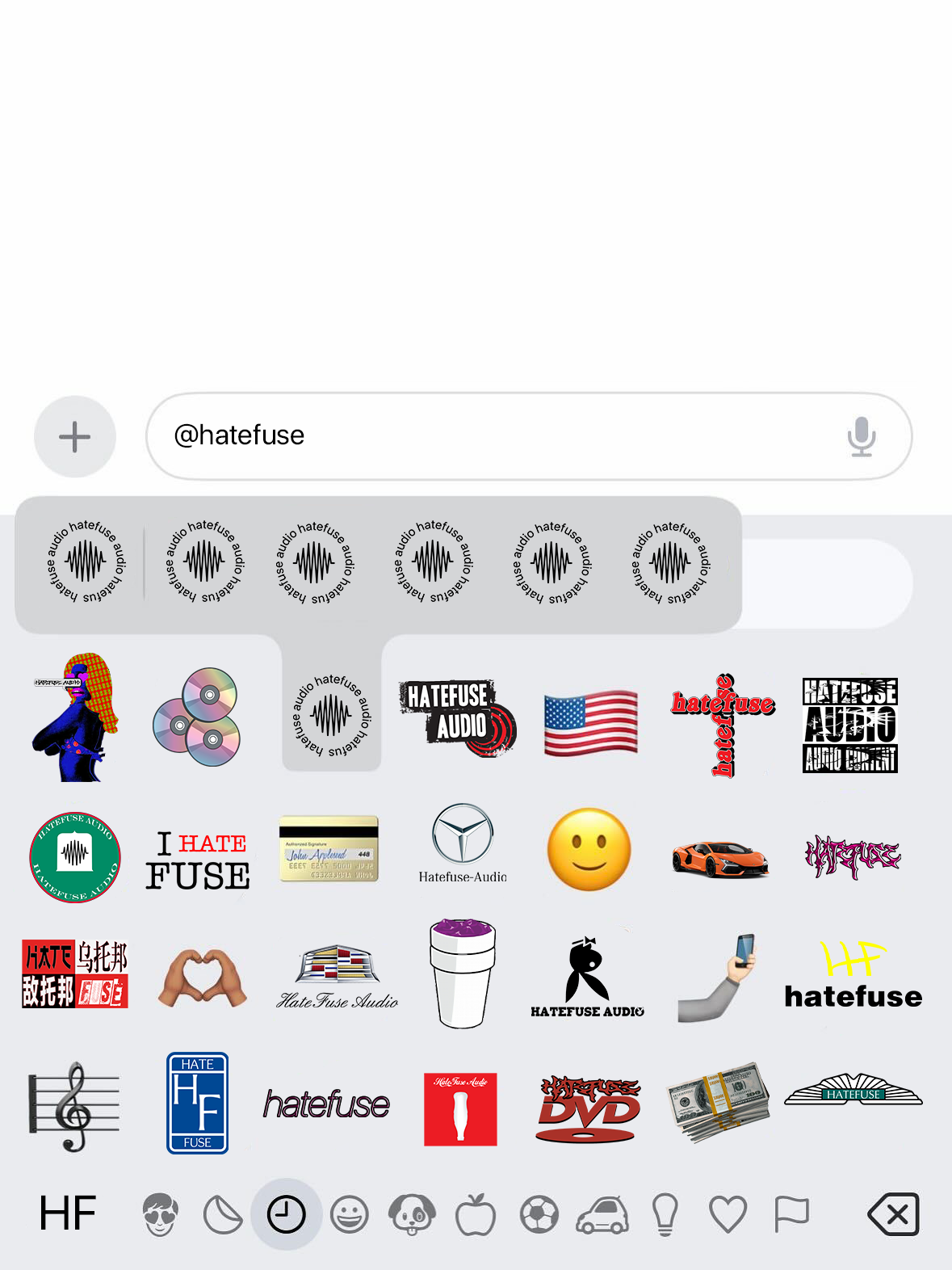952x1270 pixels.
Task: Select the recents clock category
Action: click(286, 1214)
